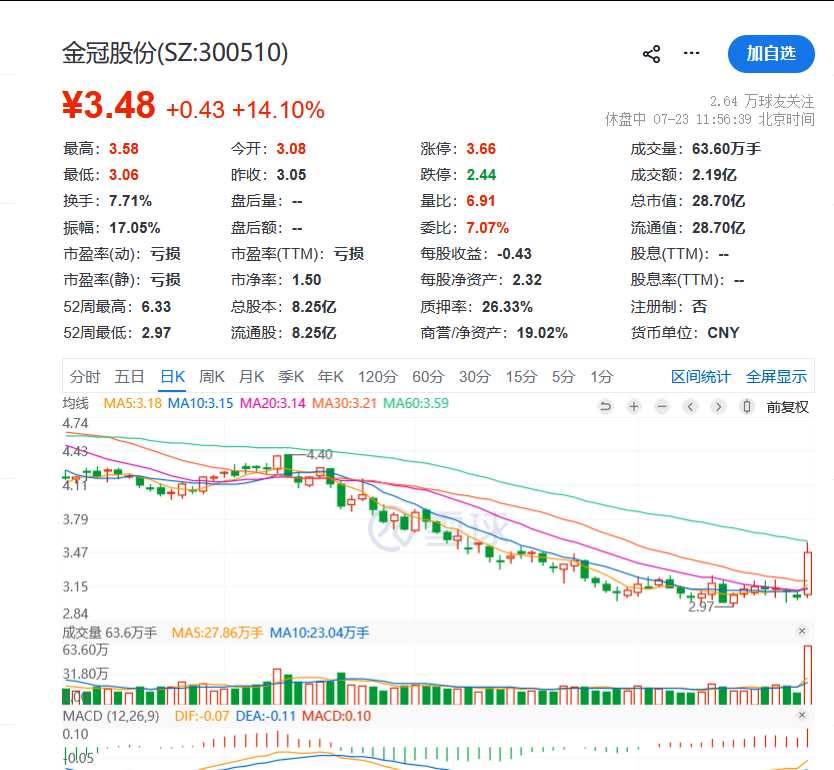Show the 年K chart
This screenshot has width=834, height=770.
coord(330,376)
